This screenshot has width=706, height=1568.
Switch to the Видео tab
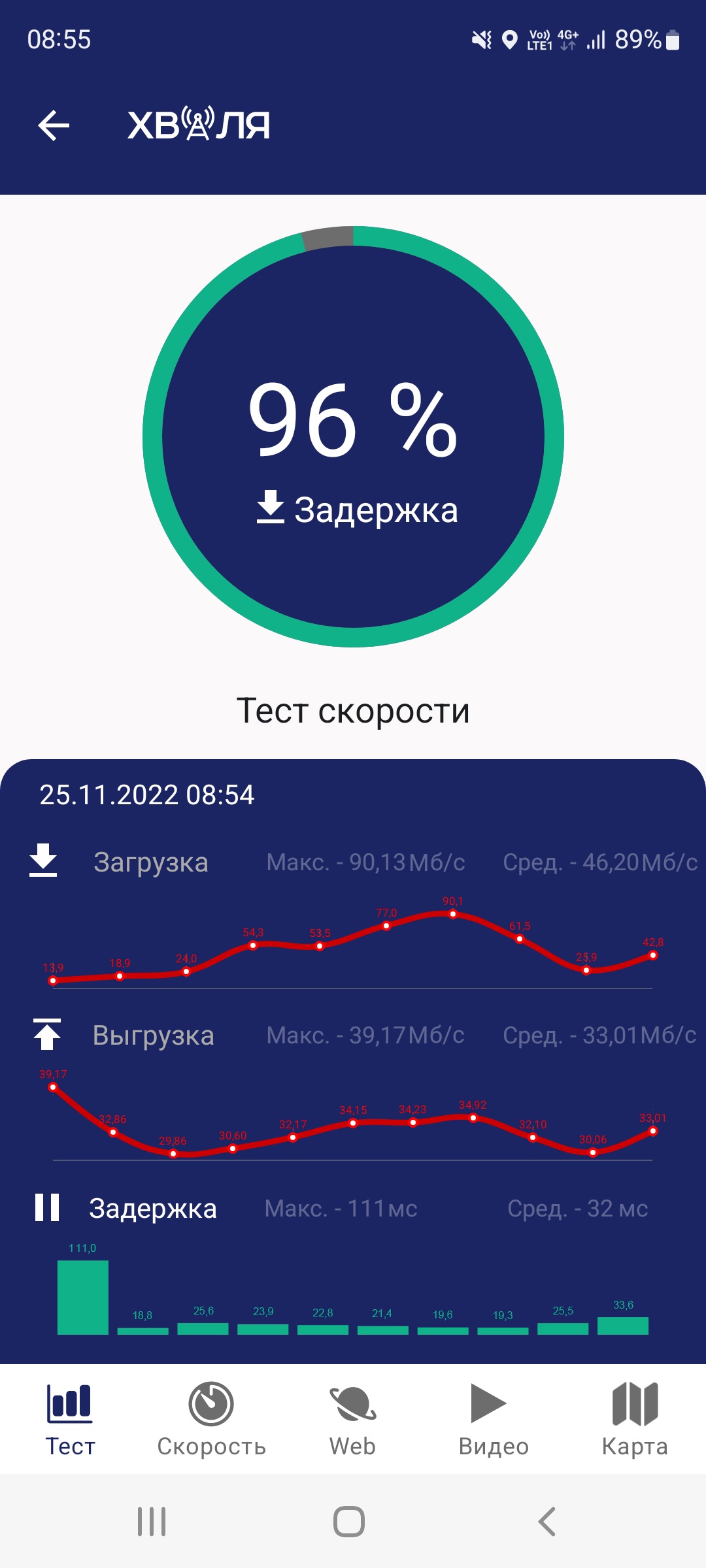(494, 1419)
